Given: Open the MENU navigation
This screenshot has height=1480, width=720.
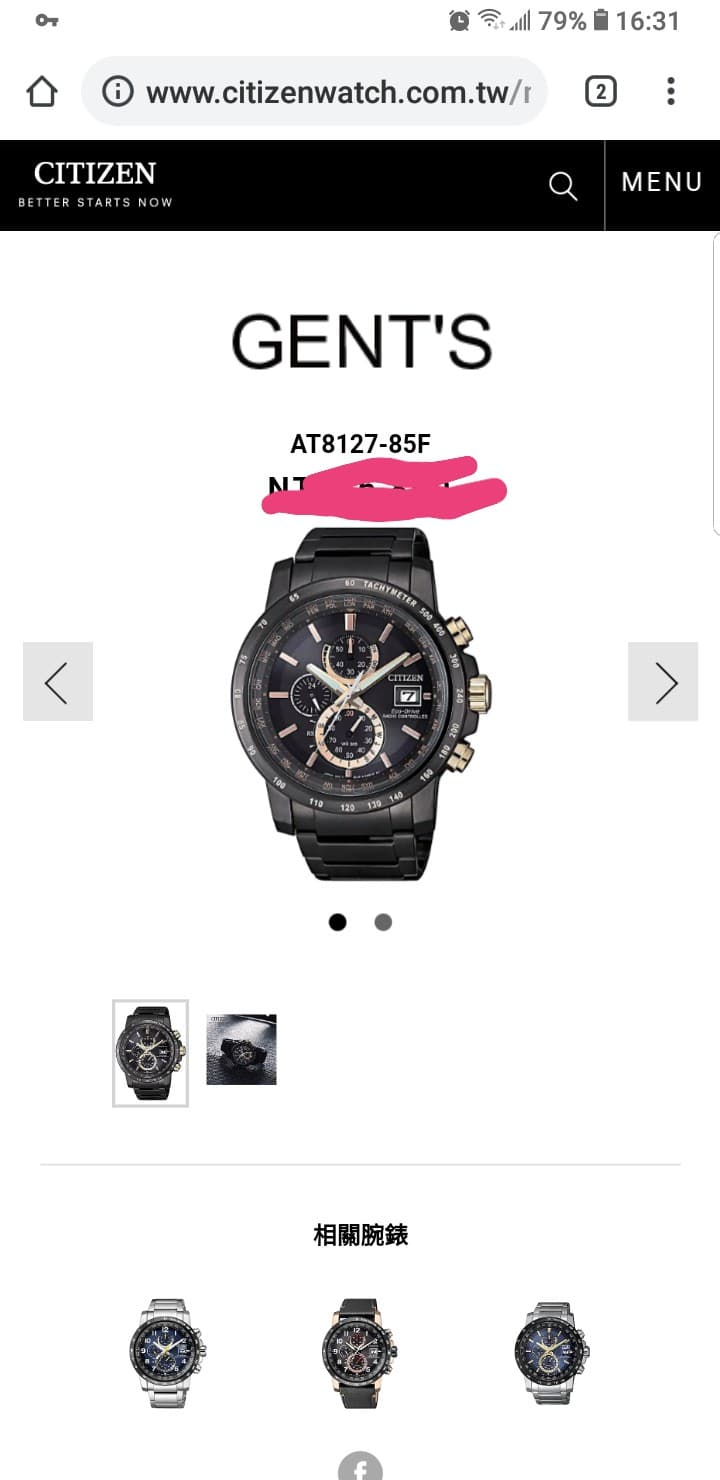Looking at the screenshot, I should point(662,183).
